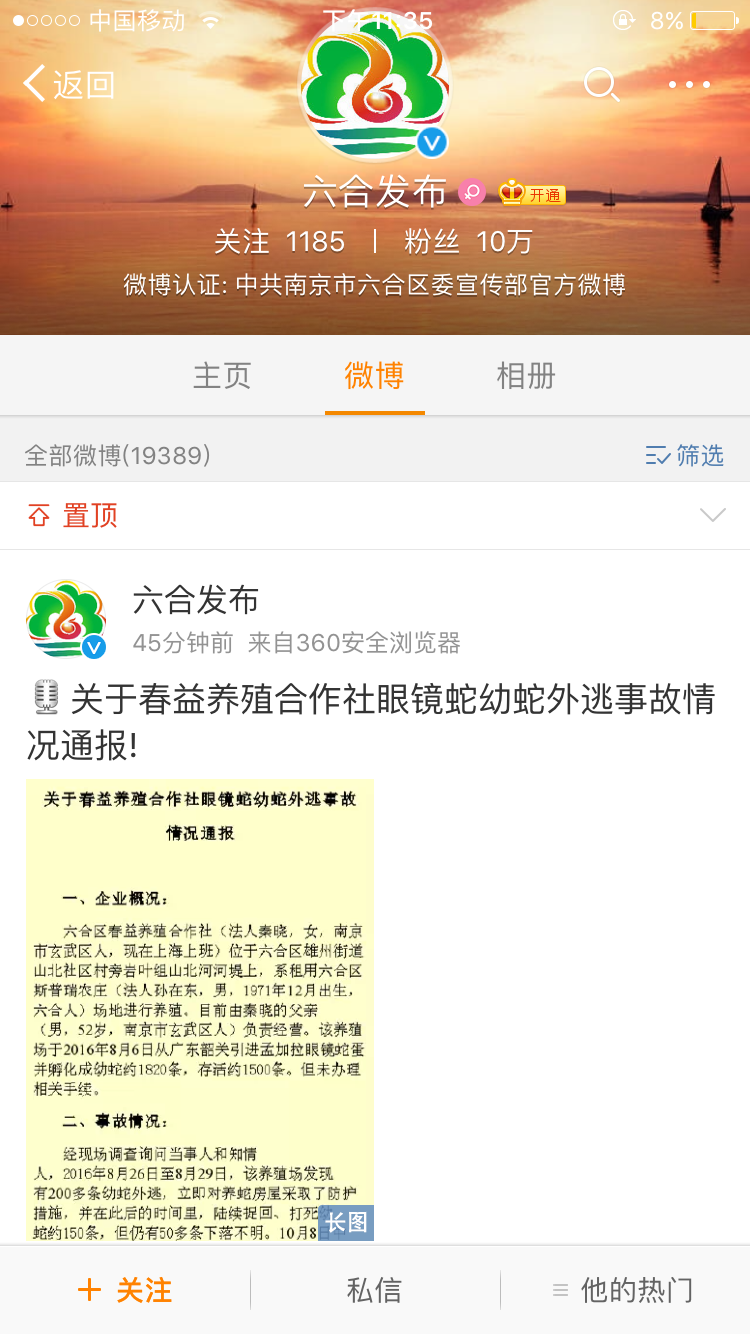Expand the chevron on the 置顶 row
This screenshot has height=1334, width=750.
pos(712,516)
